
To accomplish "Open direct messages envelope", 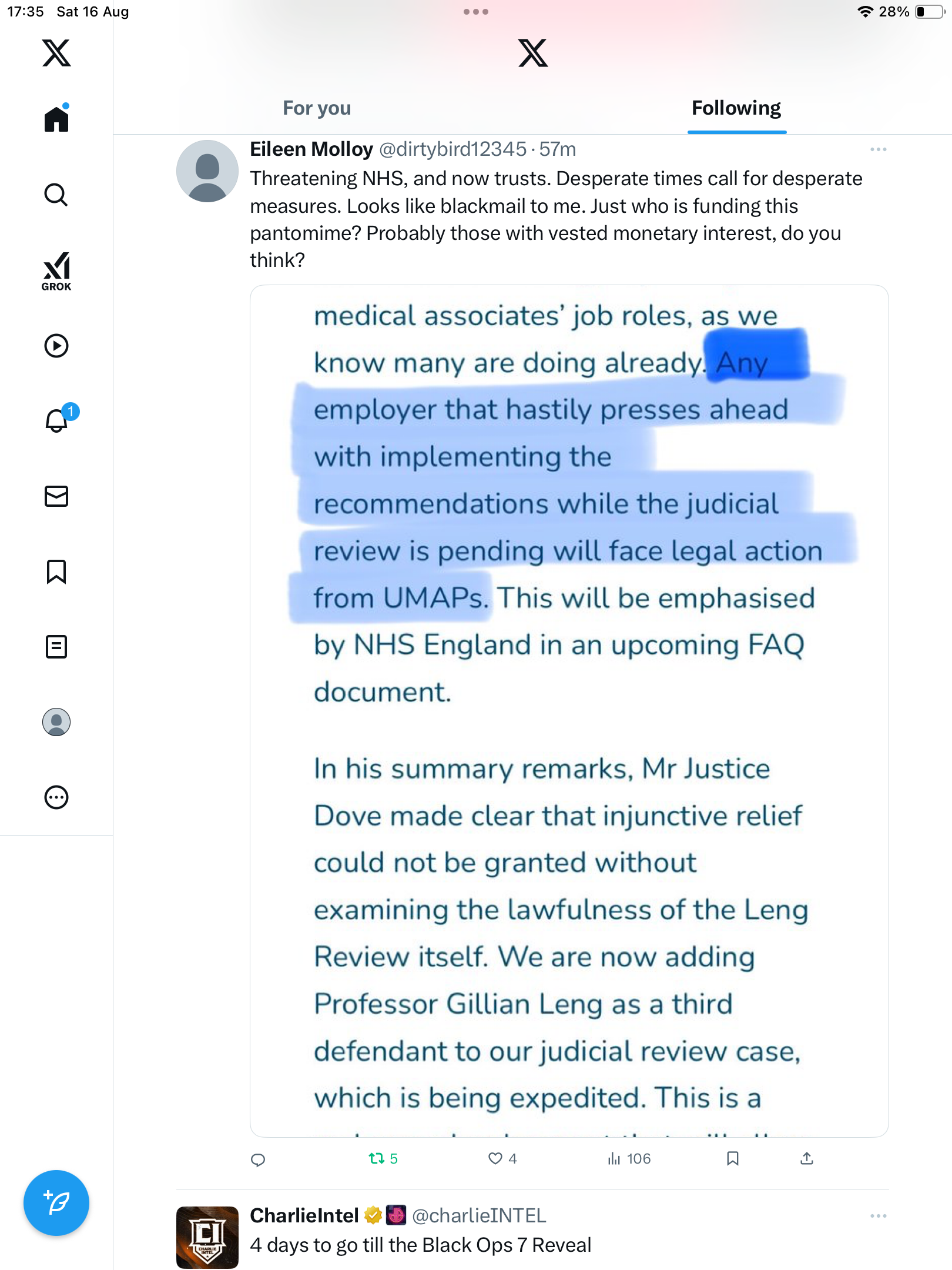I will [56, 496].
